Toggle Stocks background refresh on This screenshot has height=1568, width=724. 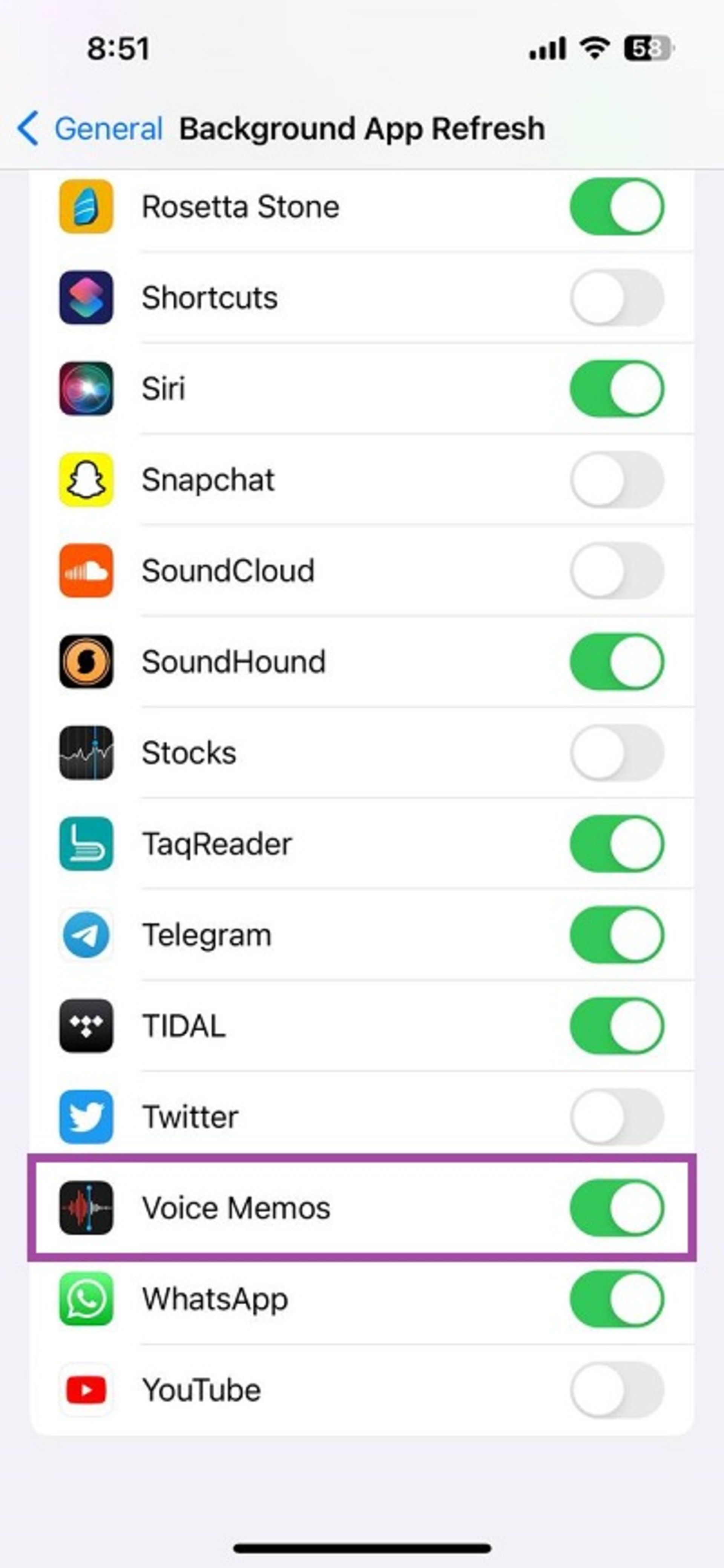(x=616, y=753)
